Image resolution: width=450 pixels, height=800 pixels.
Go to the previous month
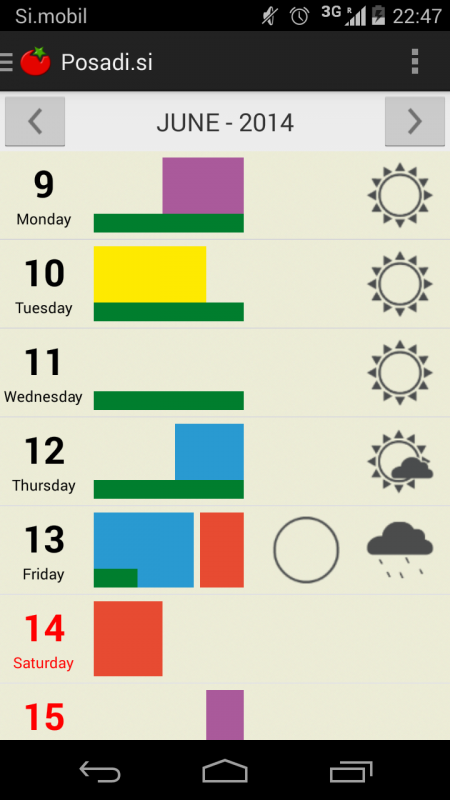(35, 121)
